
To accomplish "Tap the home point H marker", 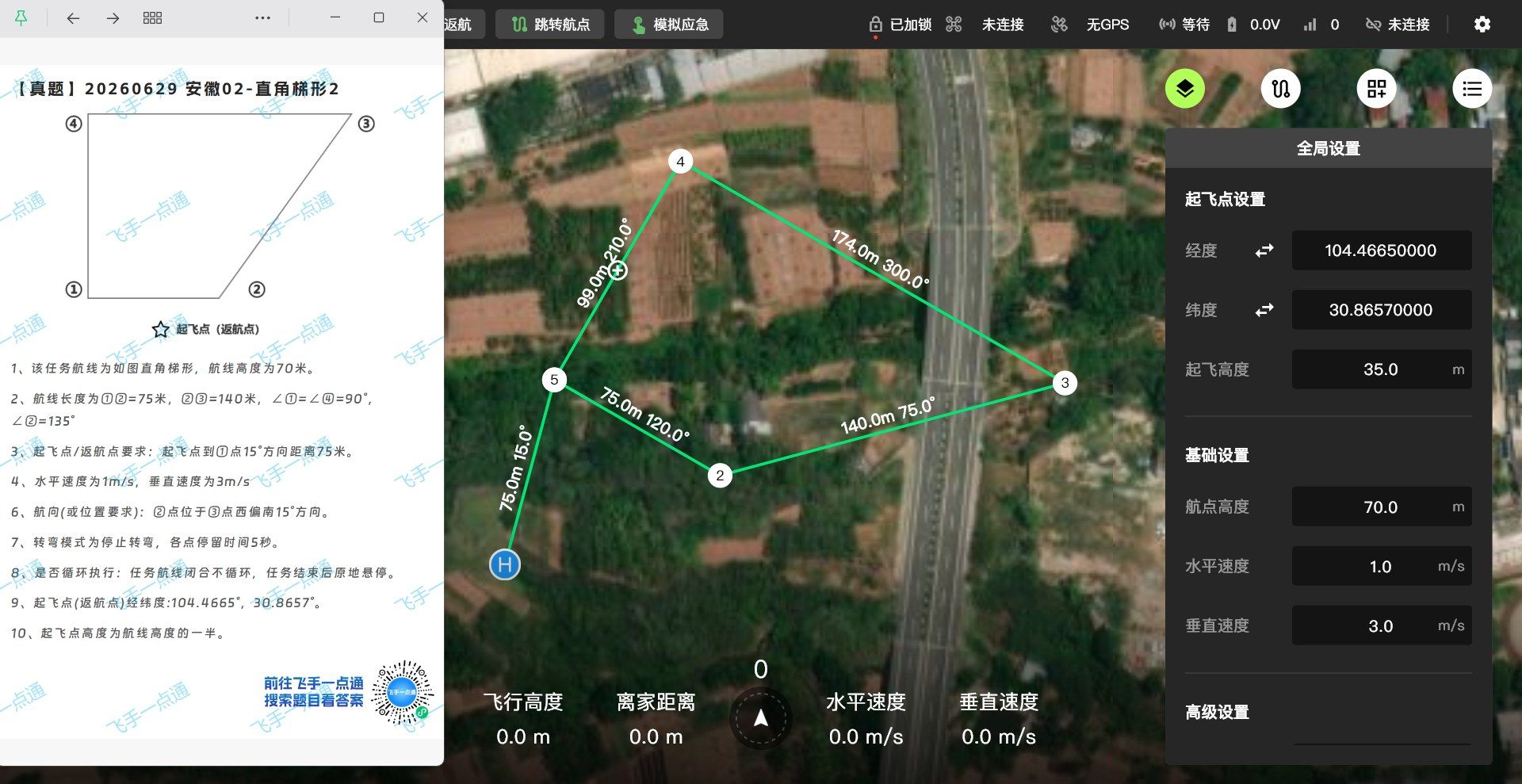I will tap(505, 564).
